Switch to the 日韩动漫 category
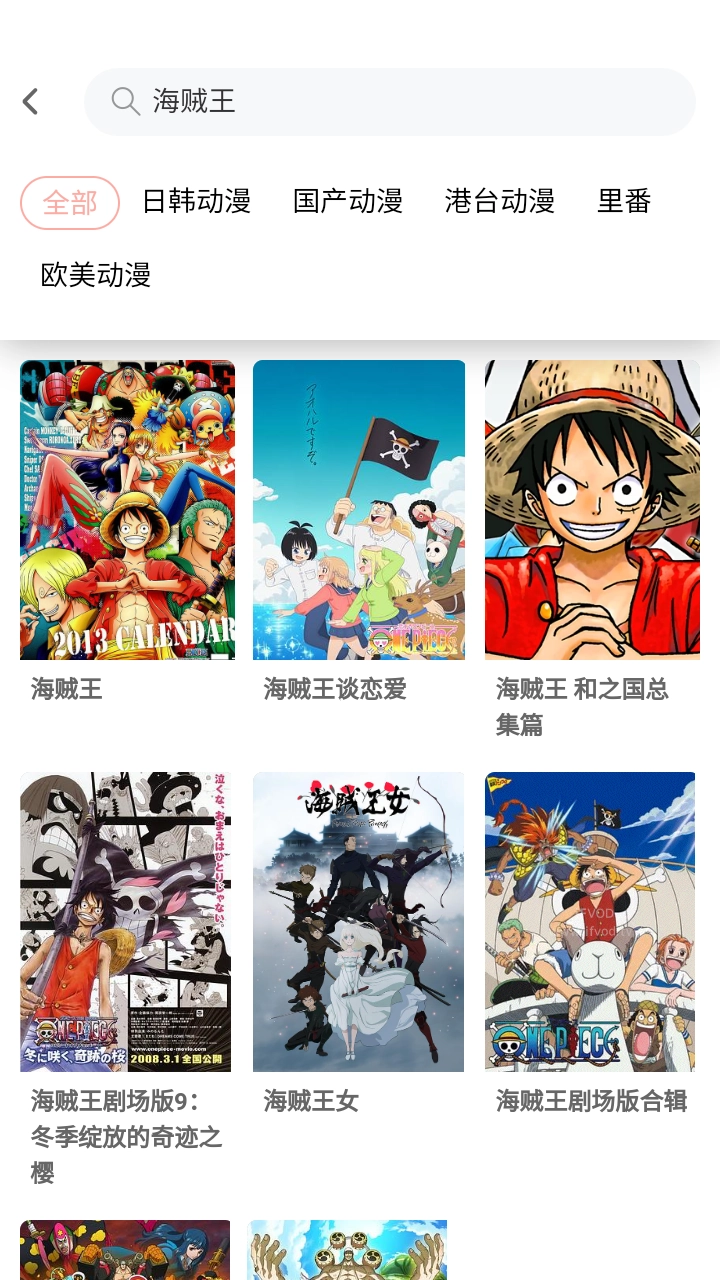Image resolution: width=720 pixels, height=1280 pixels. tap(196, 202)
